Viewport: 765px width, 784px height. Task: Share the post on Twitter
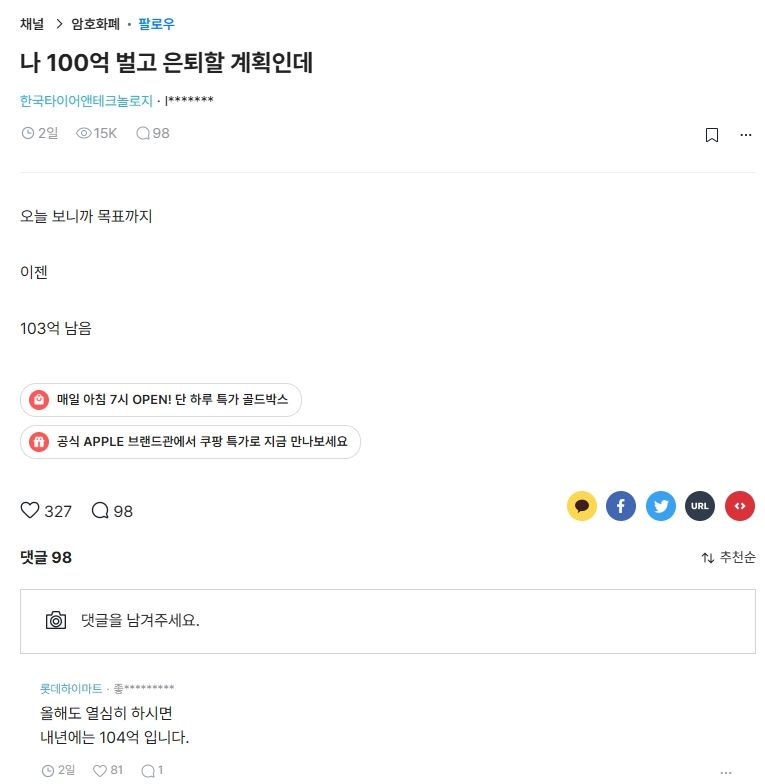click(x=661, y=506)
